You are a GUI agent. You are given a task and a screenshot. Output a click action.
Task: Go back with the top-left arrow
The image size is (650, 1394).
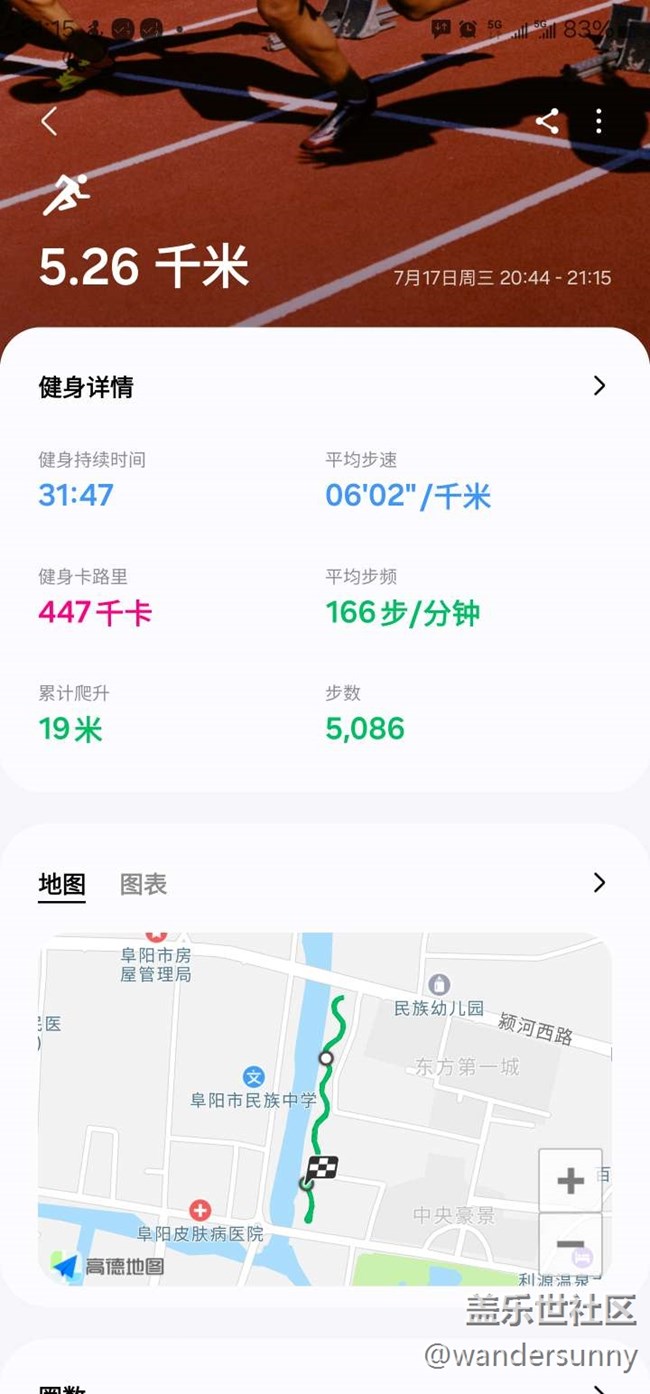[49, 122]
